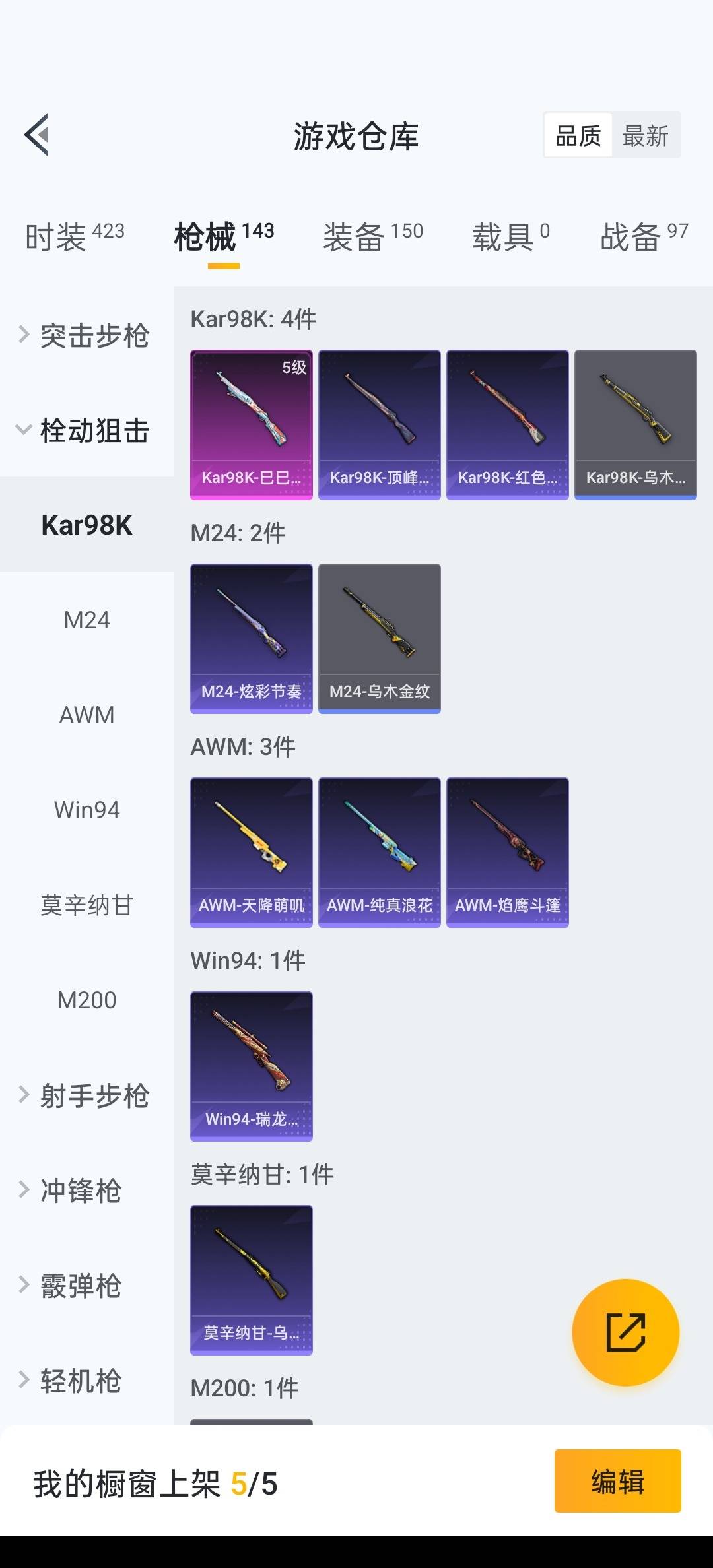
Task: View the AWM-纯真浪花 skin
Action: [379, 852]
